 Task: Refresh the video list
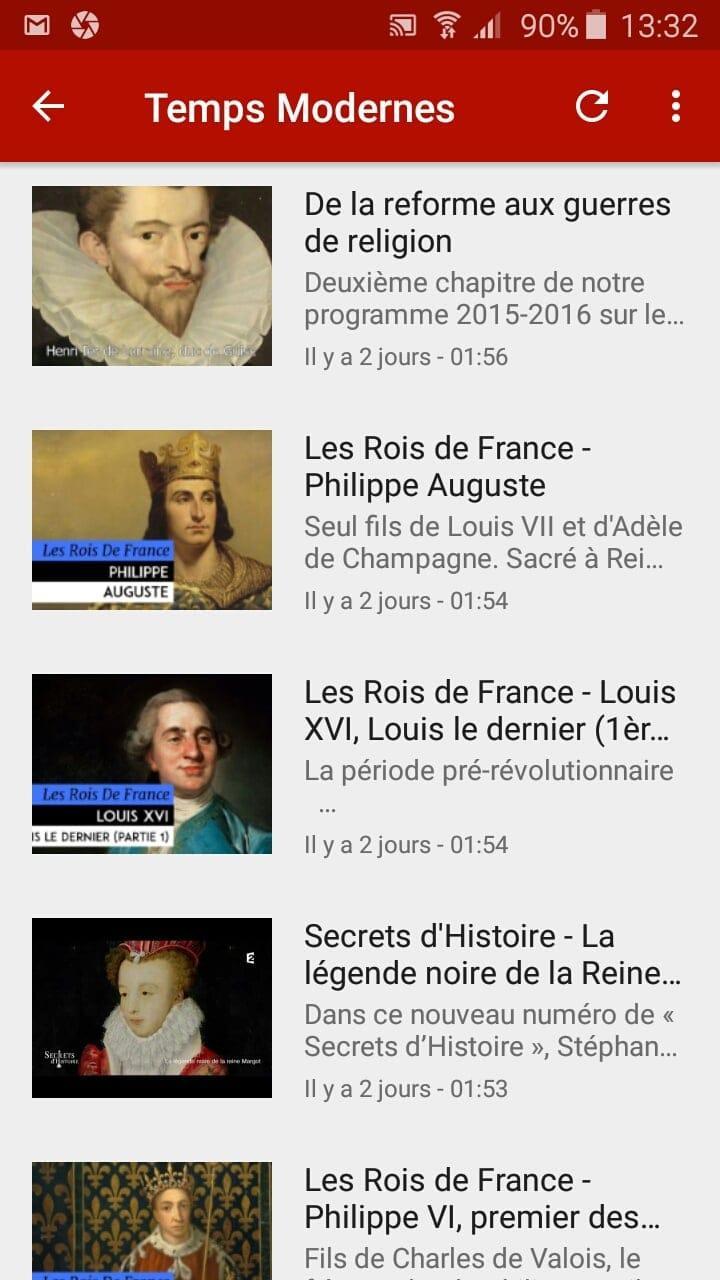tap(592, 106)
